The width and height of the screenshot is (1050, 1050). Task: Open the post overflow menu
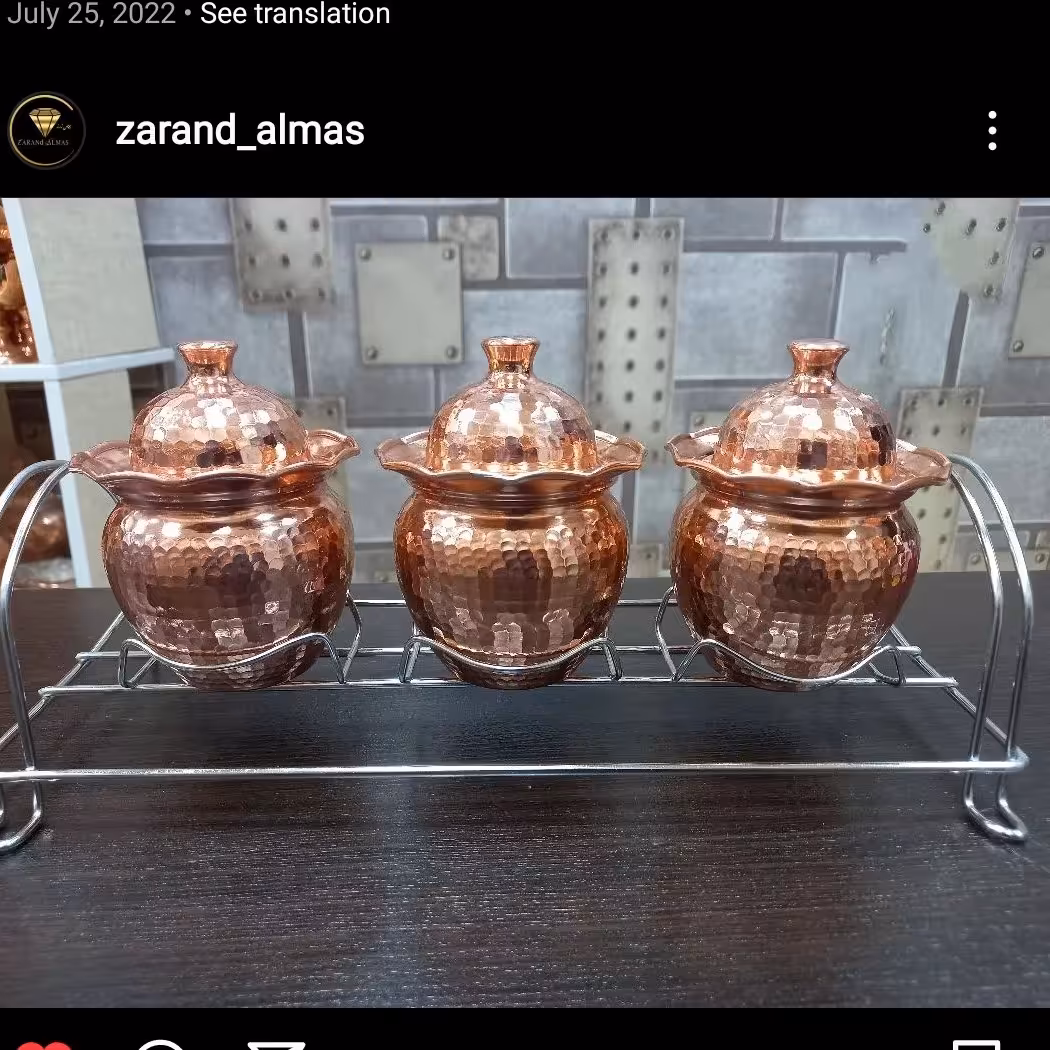point(991,131)
